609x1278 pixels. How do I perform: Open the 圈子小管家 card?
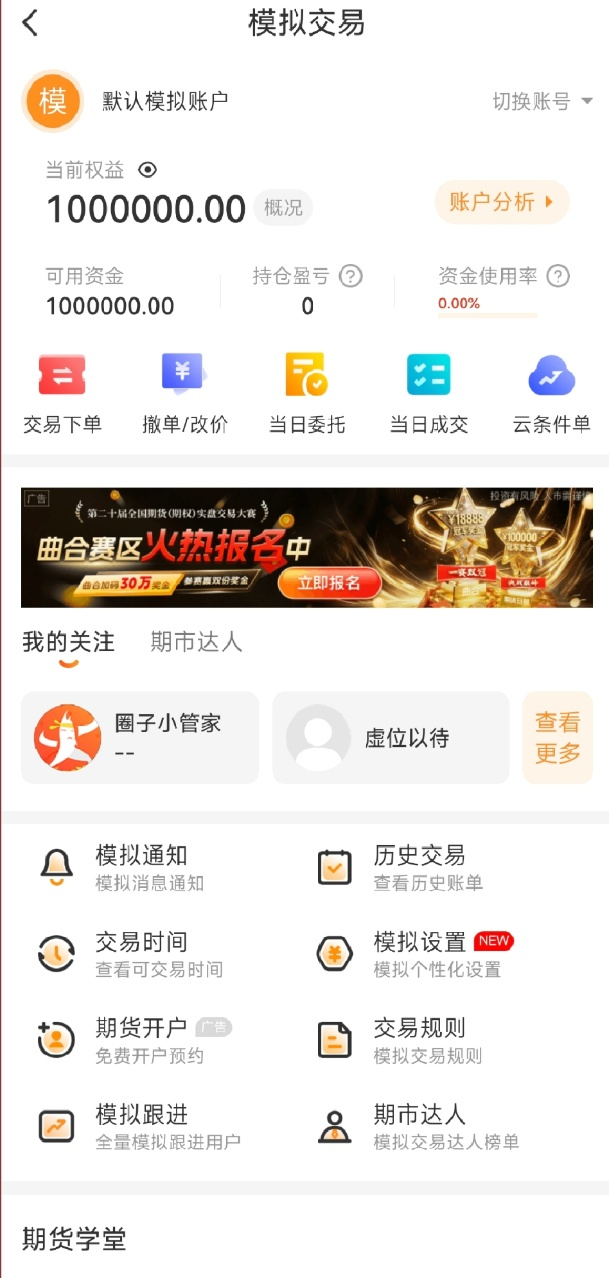pyautogui.click(x=140, y=738)
